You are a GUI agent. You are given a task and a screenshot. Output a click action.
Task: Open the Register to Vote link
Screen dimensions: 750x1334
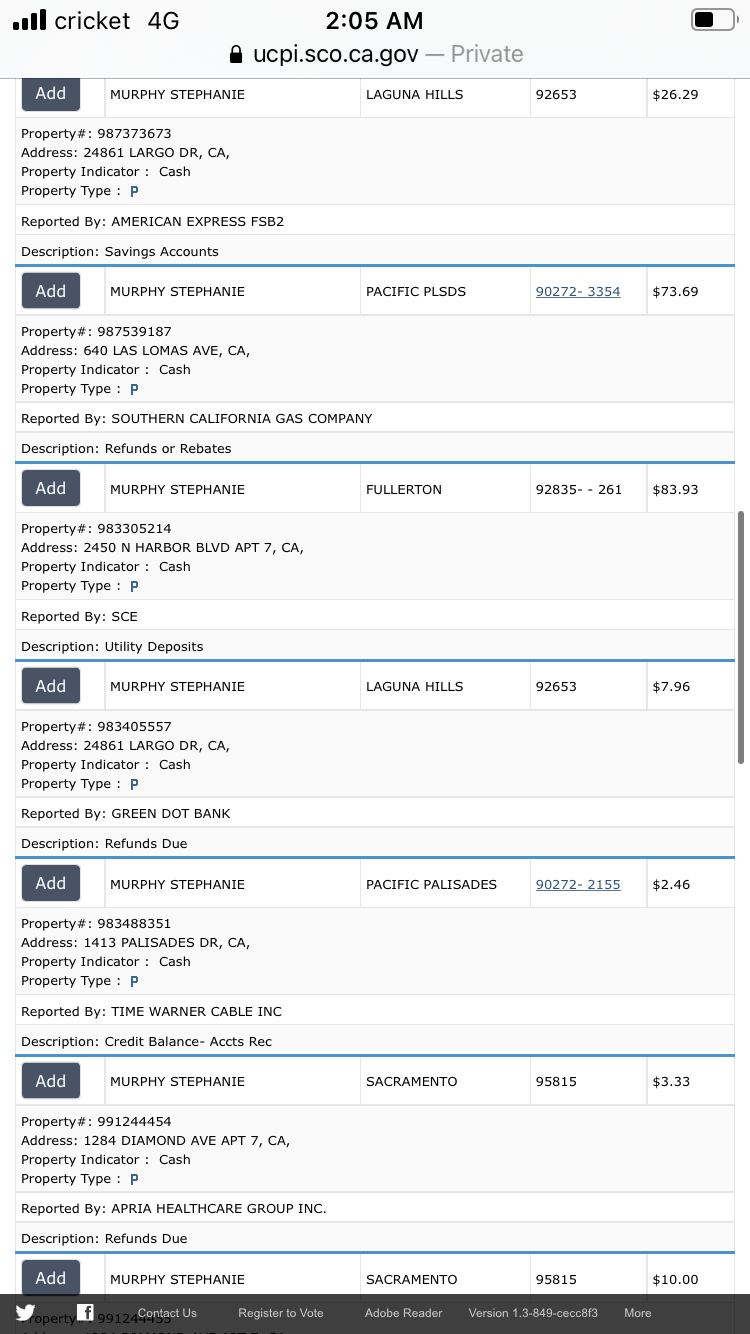[x=281, y=1313]
